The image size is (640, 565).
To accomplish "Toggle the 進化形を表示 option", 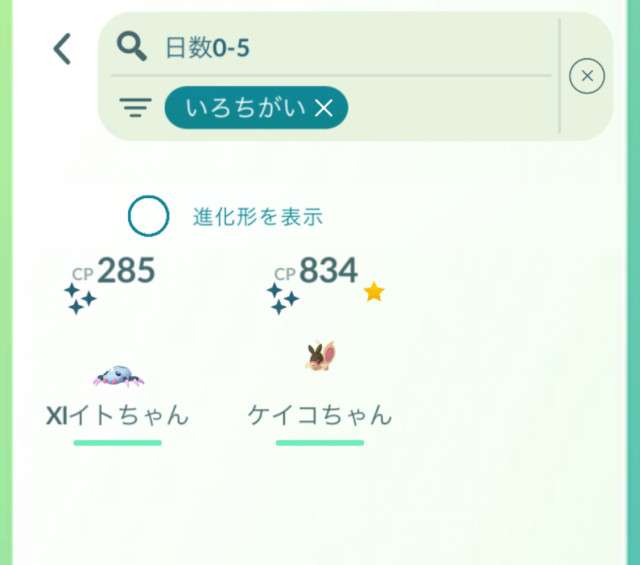I will (149, 216).
